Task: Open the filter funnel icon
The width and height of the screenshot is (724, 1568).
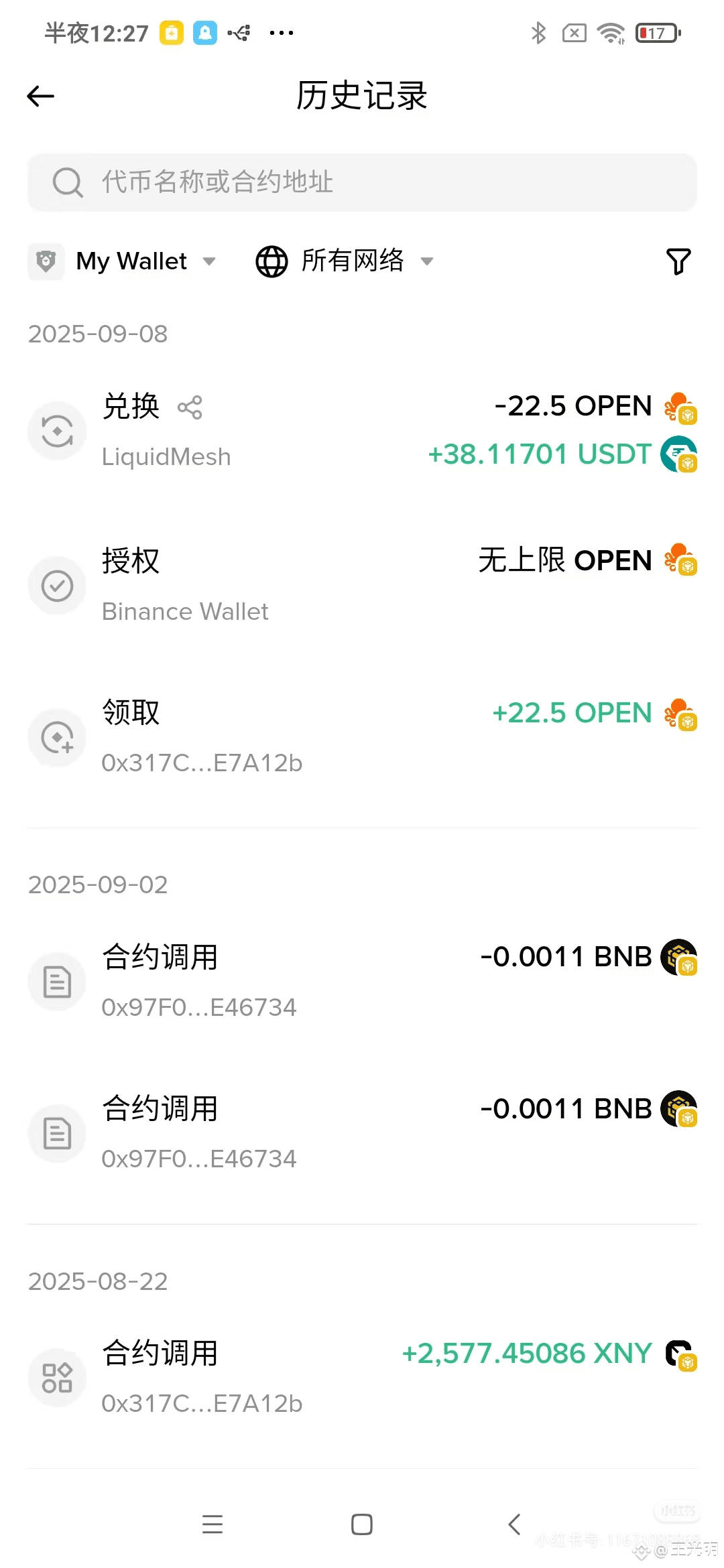Action: coord(678,261)
